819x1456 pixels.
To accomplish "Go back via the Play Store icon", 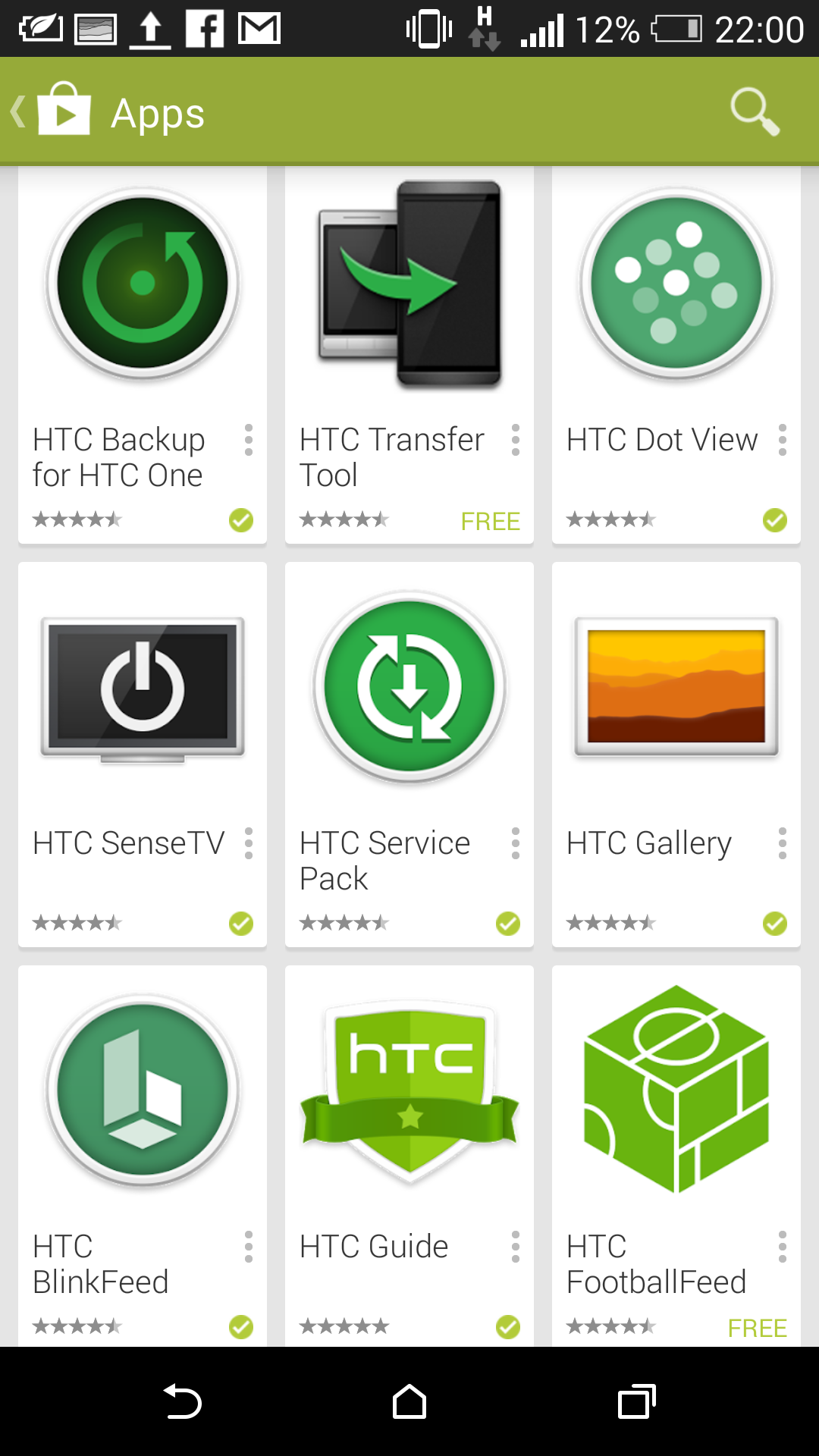I will [x=52, y=111].
